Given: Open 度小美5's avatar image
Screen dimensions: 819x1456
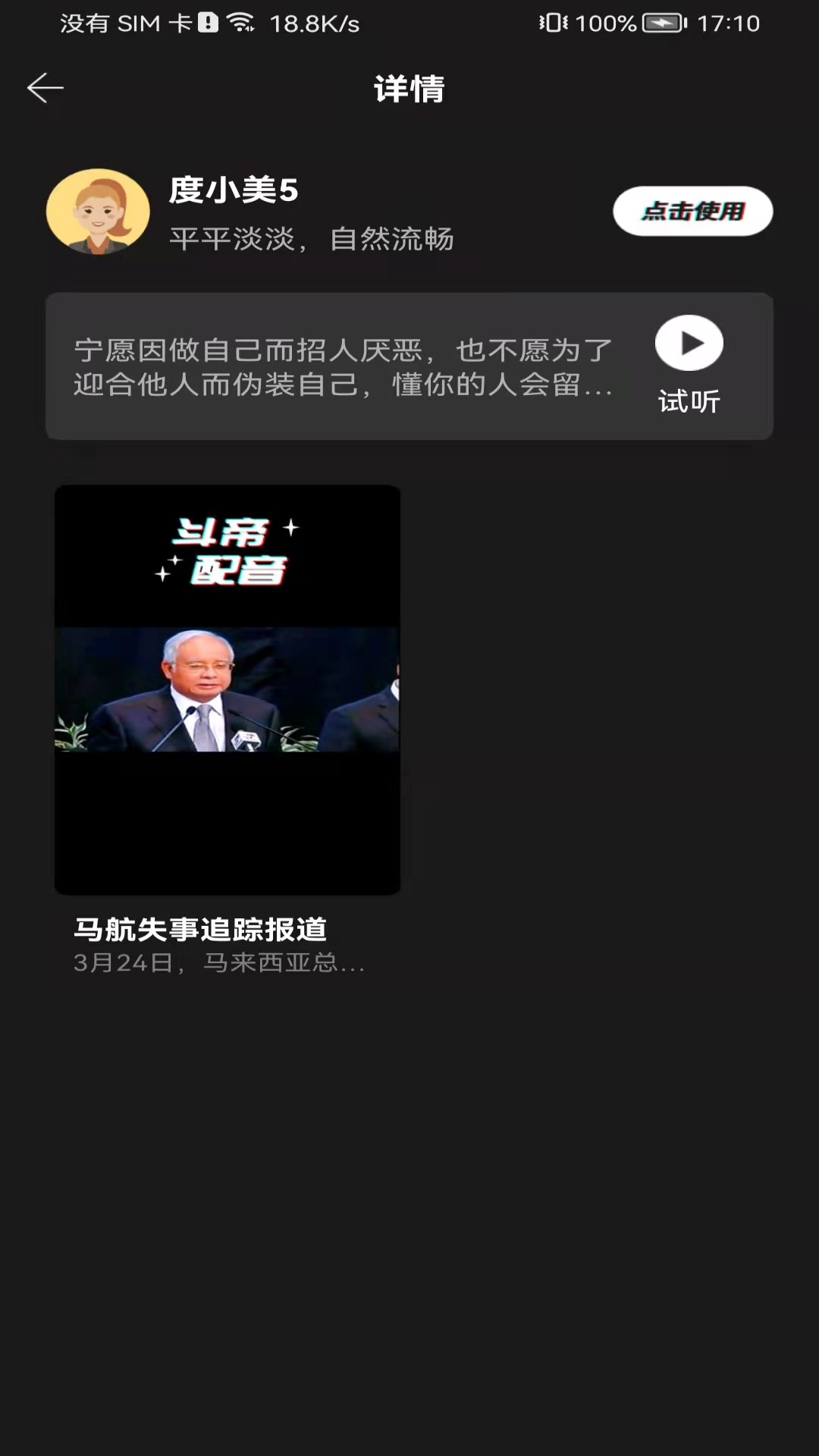Looking at the screenshot, I should pos(98,210).
